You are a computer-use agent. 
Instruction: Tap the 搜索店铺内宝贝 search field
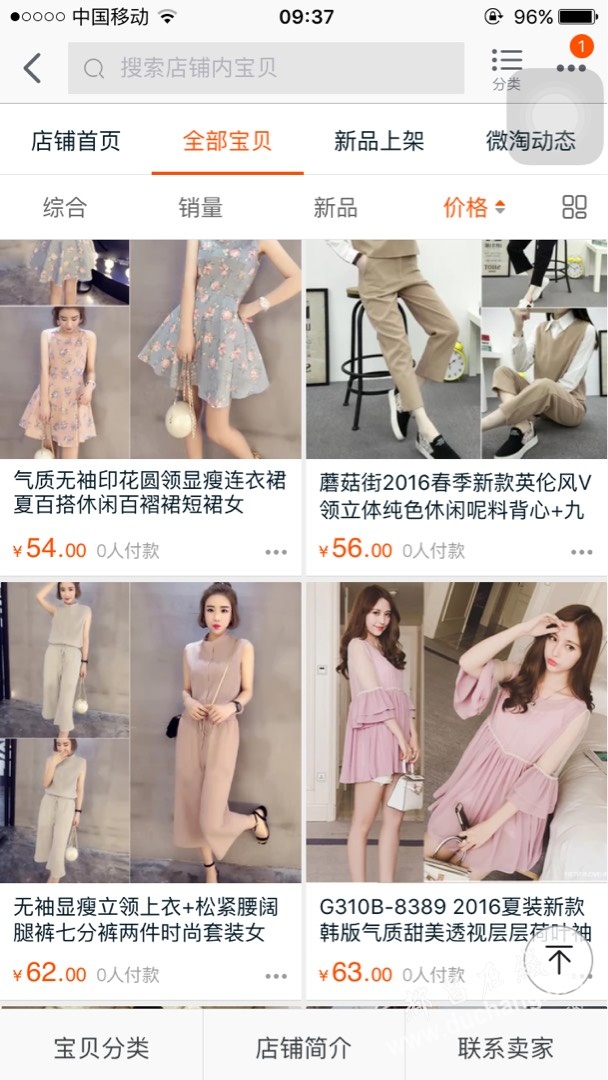[x=266, y=68]
